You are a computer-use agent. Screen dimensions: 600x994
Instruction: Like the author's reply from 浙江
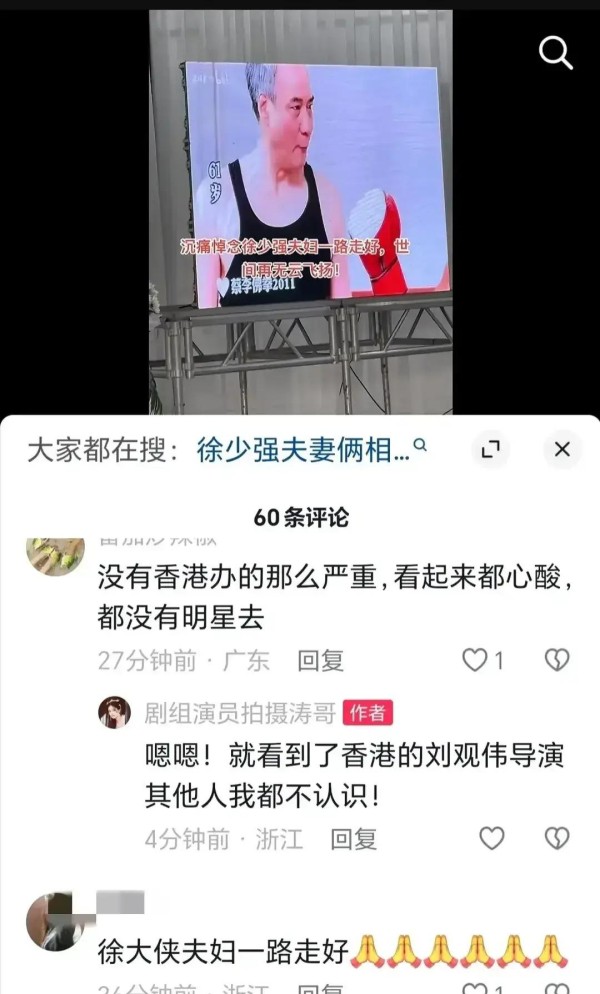click(492, 839)
